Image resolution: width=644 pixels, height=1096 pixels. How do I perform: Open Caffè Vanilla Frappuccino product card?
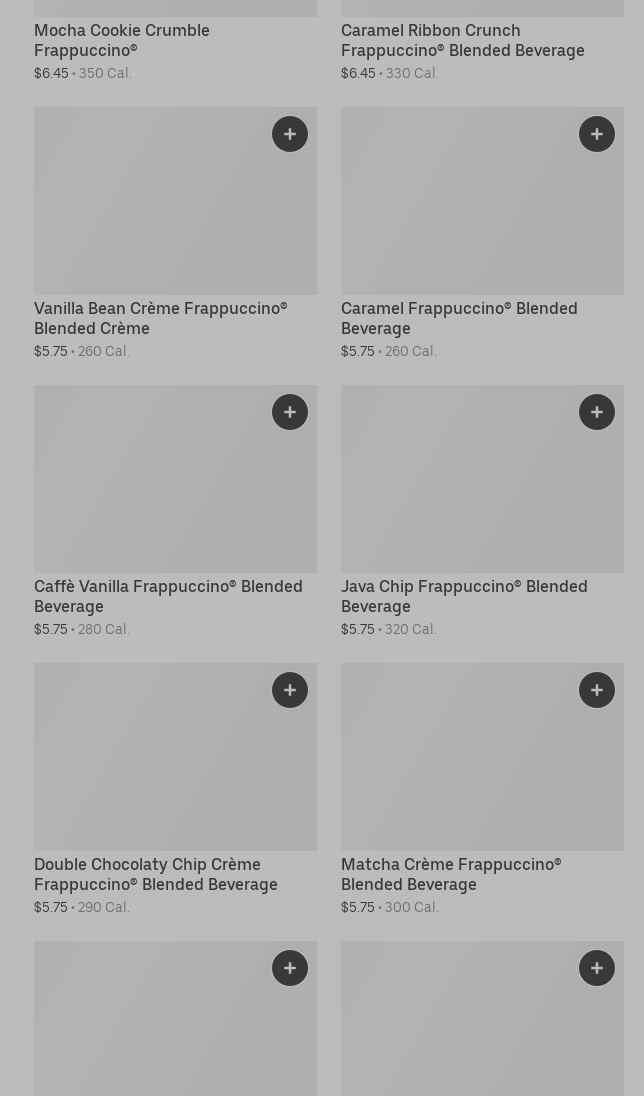pos(176,512)
